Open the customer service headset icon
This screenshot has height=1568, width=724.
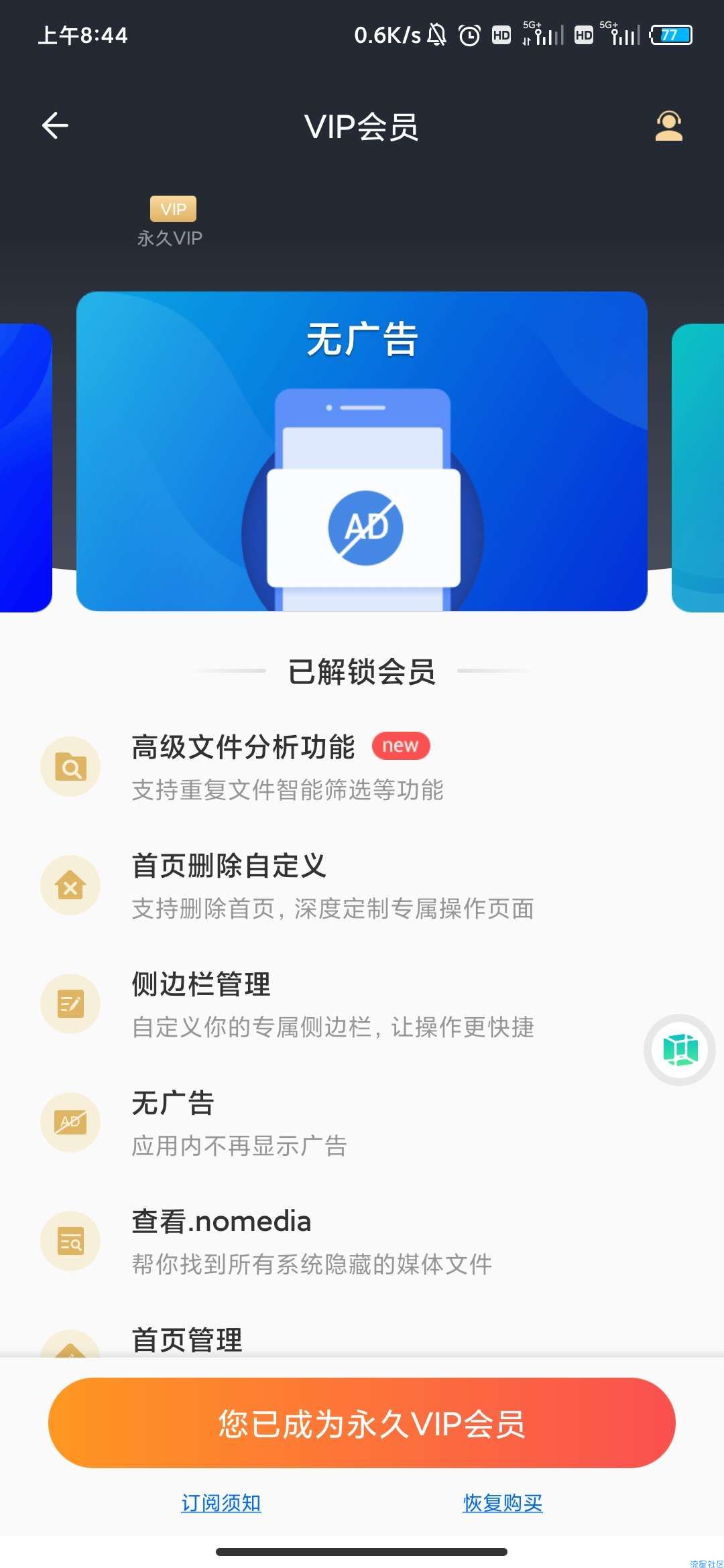click(x=668, y=126)
